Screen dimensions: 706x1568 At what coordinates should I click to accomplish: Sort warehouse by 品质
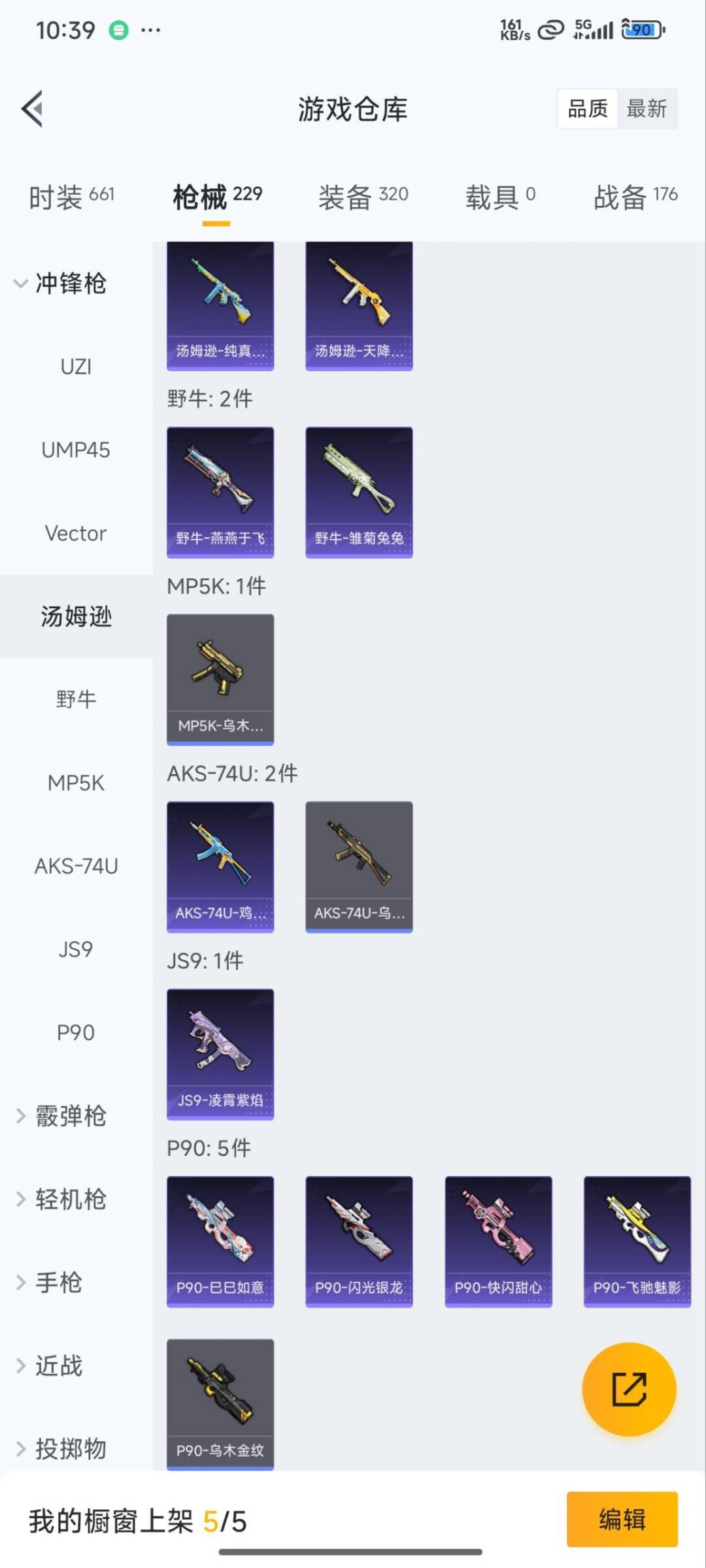[x=588, y=108]
